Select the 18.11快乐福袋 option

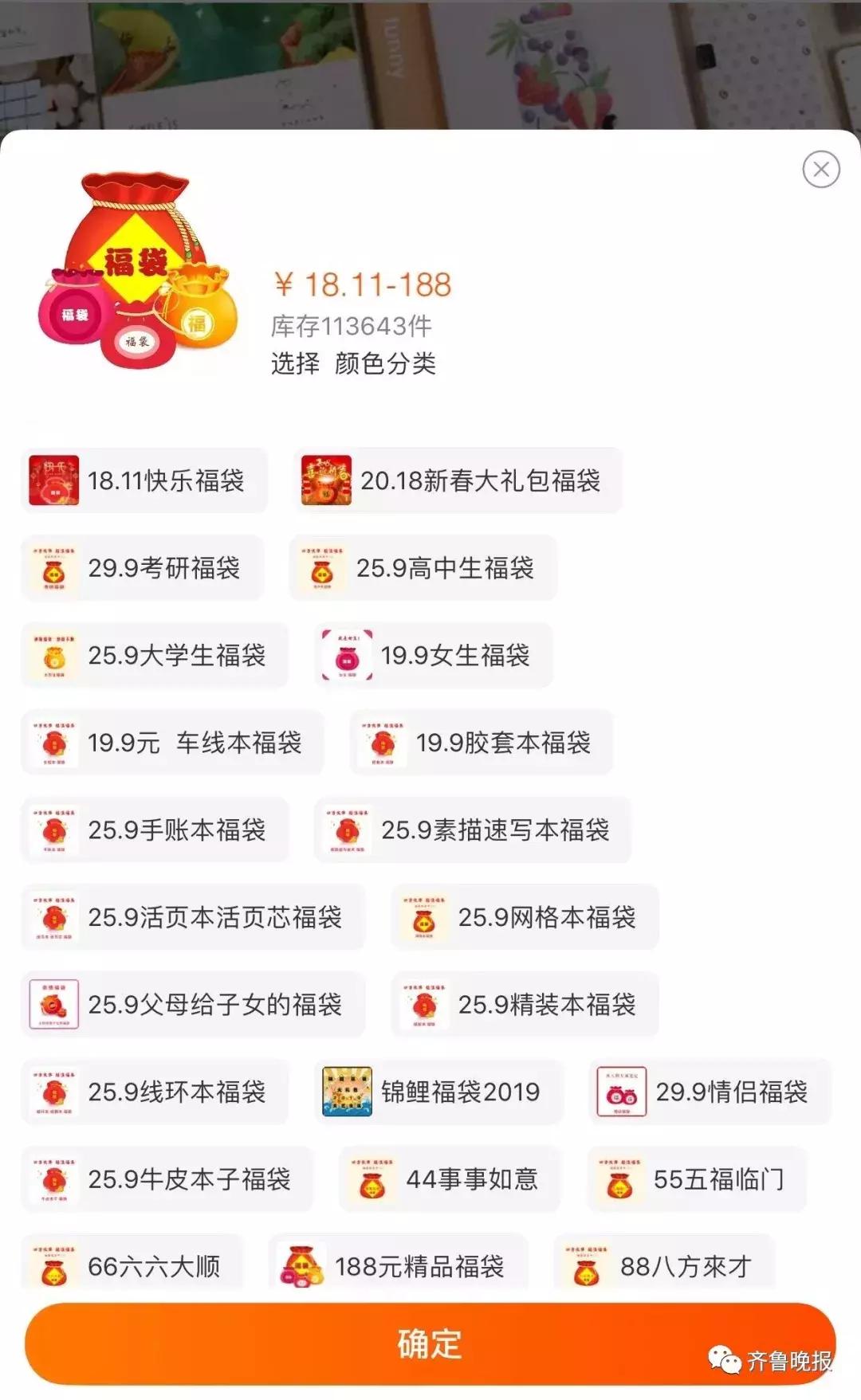(143, 480)
